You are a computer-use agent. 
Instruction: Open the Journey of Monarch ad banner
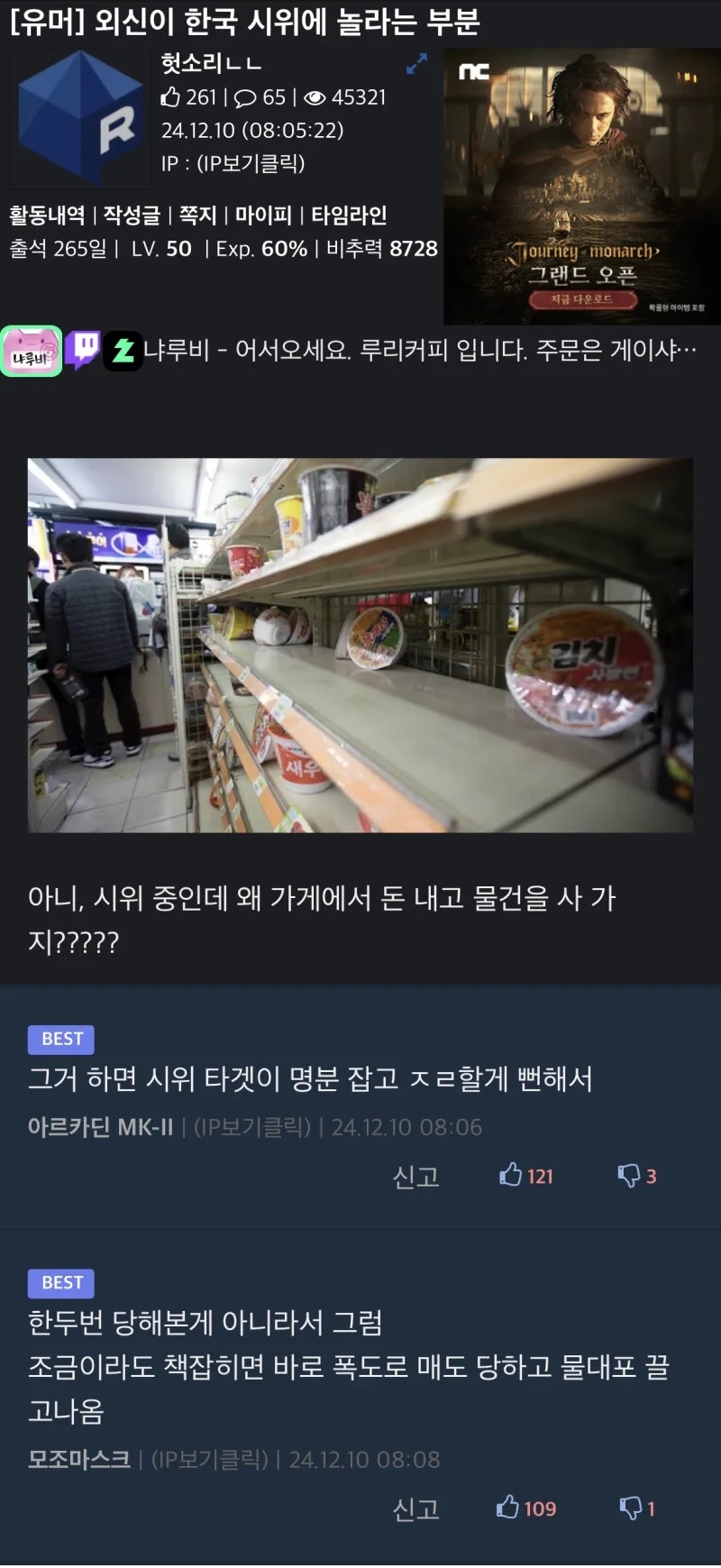pyautogui.click(x=581, y=187)
